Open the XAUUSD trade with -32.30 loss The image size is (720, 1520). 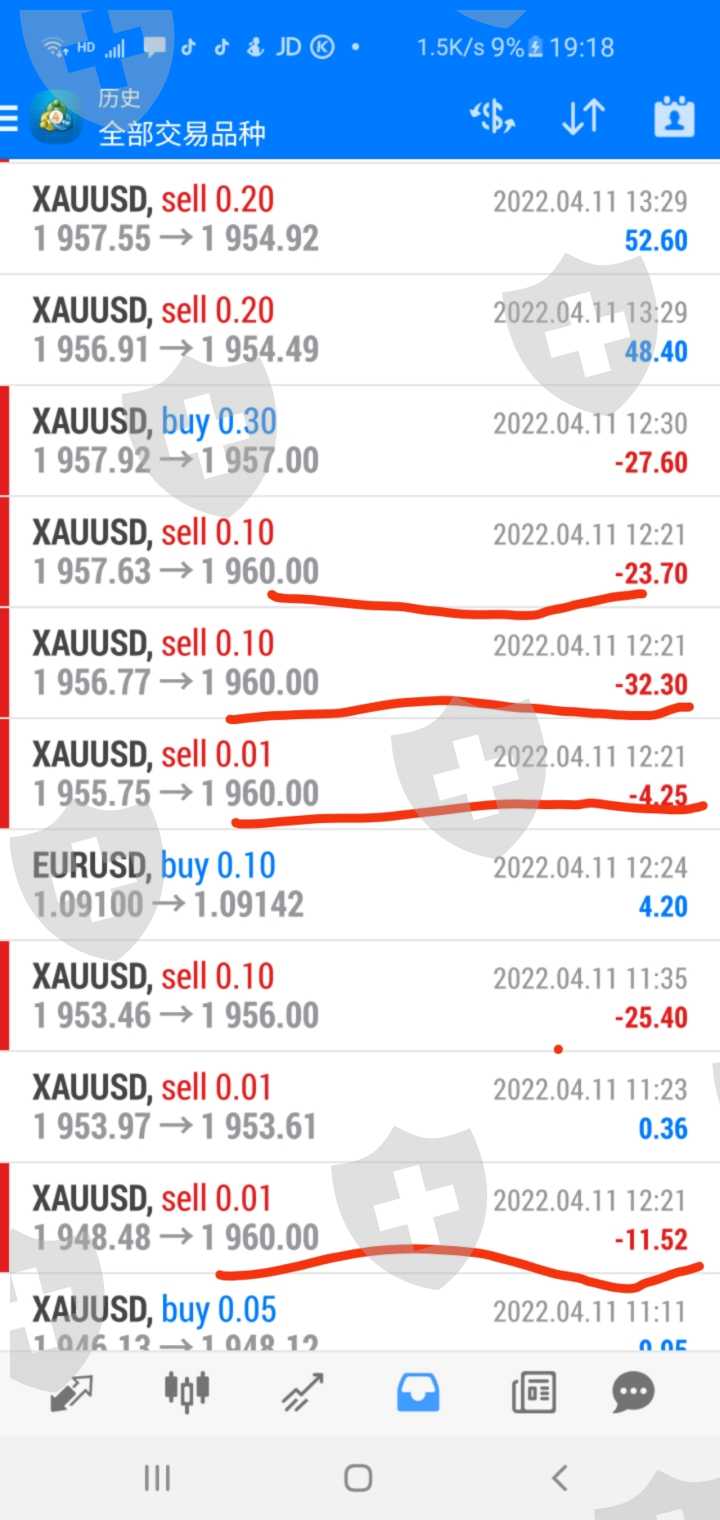point(360,663)
